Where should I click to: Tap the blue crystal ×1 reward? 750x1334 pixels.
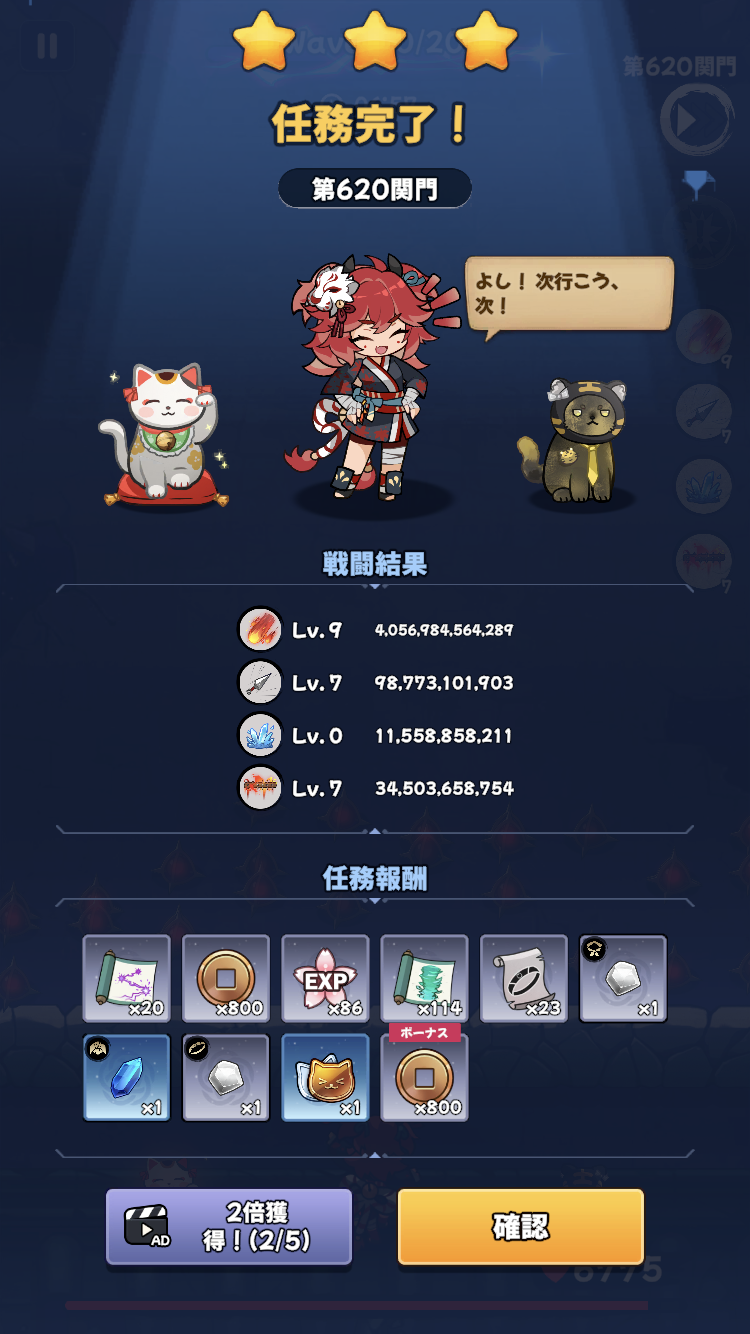pos(126,1078)
